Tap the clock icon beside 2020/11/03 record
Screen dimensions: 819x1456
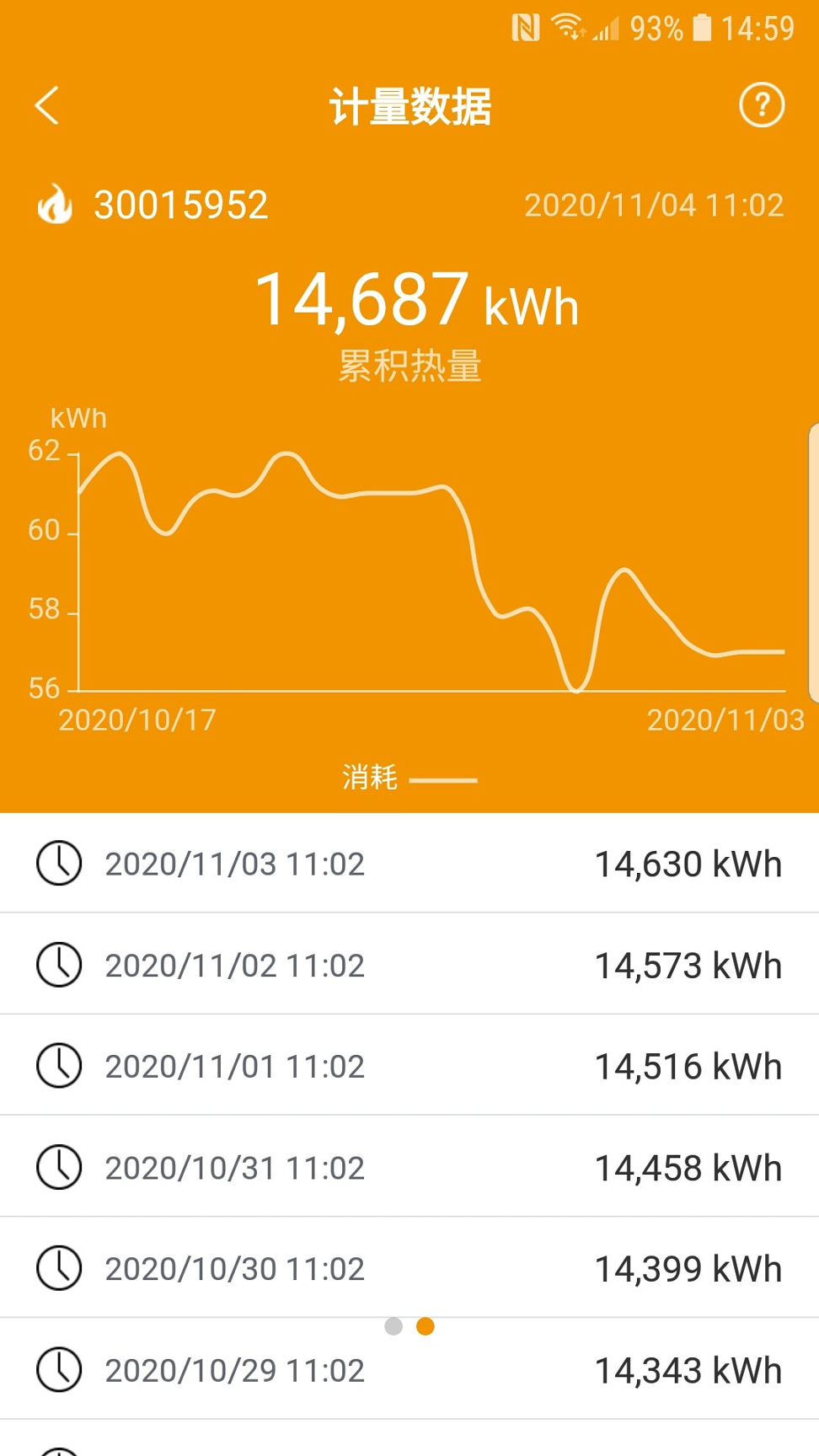pyautogui.click(x=58, y=863)
